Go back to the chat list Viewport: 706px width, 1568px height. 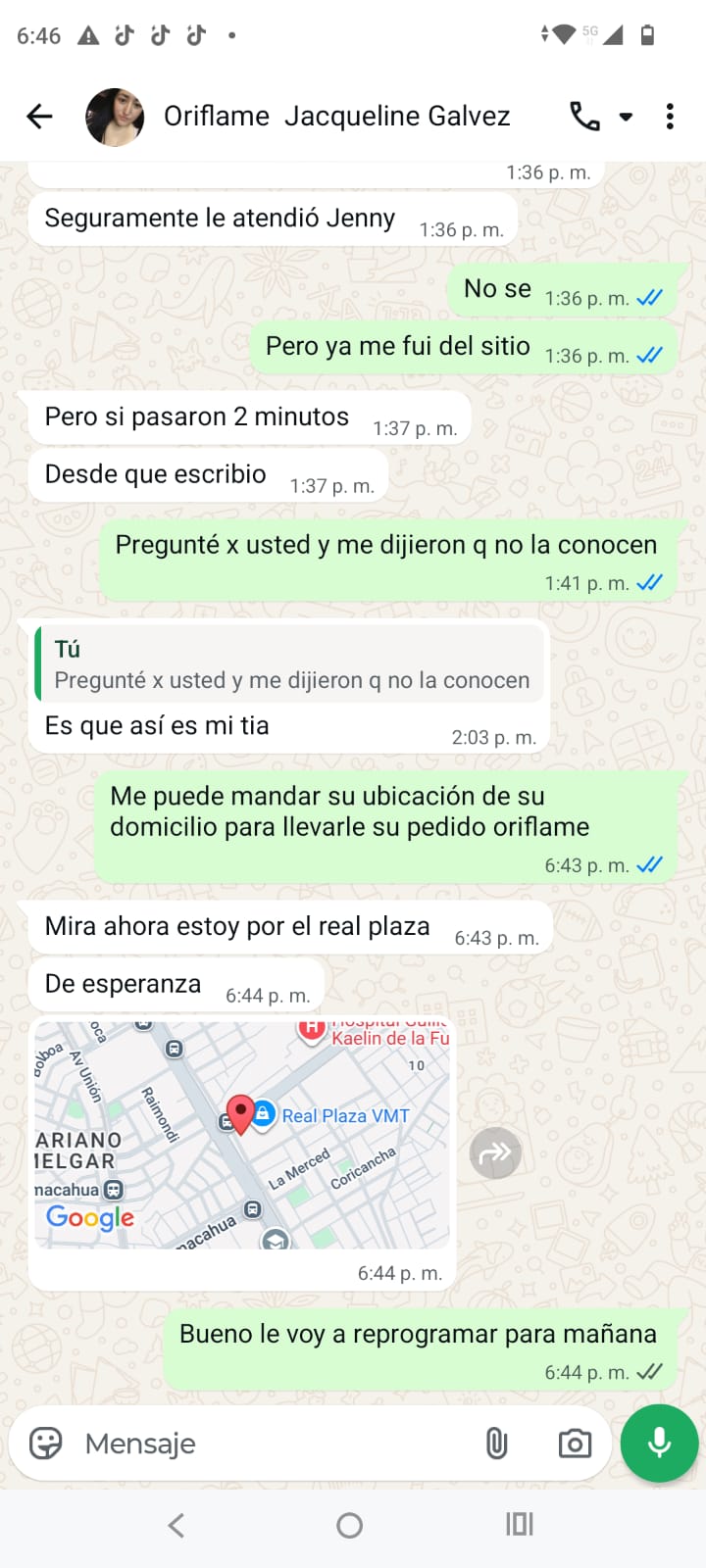(x=39, y=117)
